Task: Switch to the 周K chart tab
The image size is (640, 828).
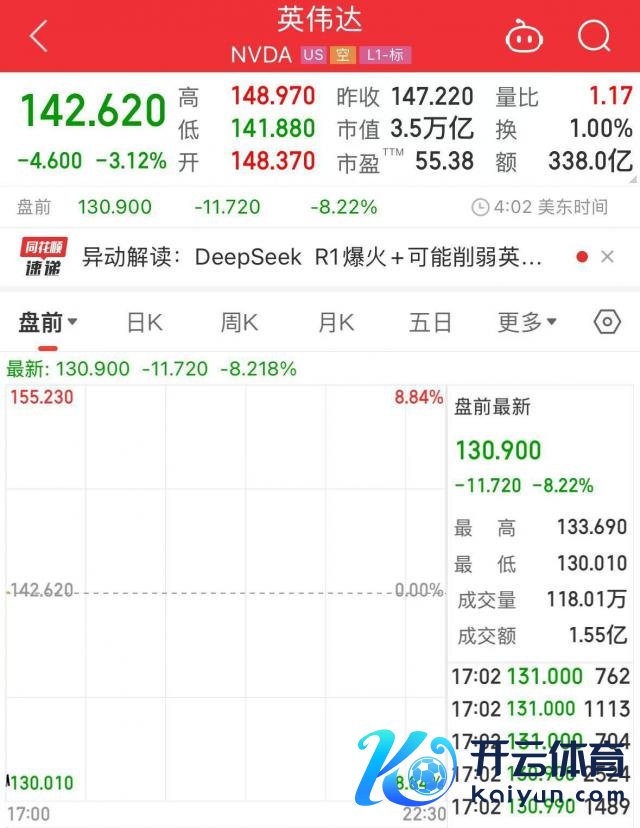Action: click(239, 322)
